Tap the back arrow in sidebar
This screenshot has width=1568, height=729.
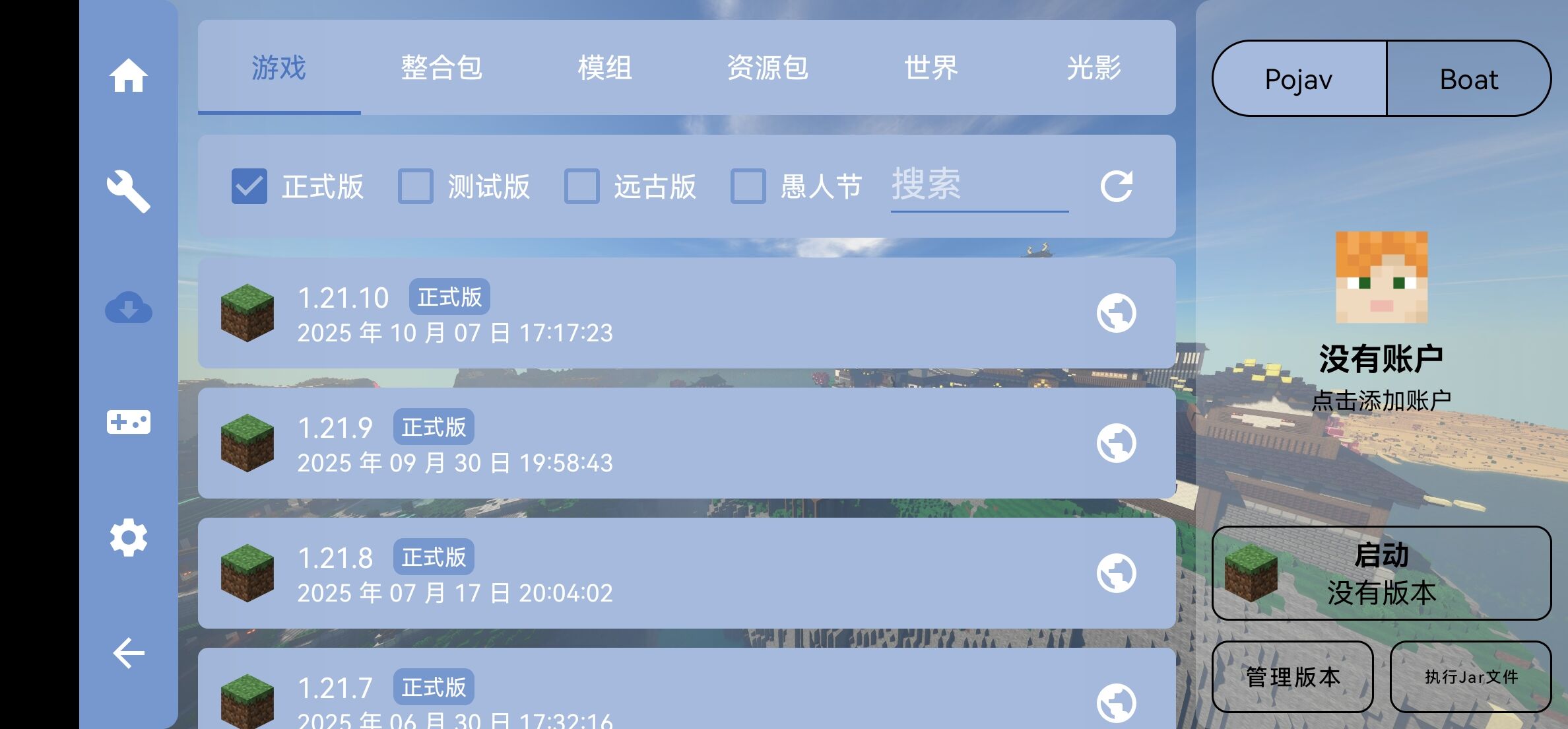[128, 653]
